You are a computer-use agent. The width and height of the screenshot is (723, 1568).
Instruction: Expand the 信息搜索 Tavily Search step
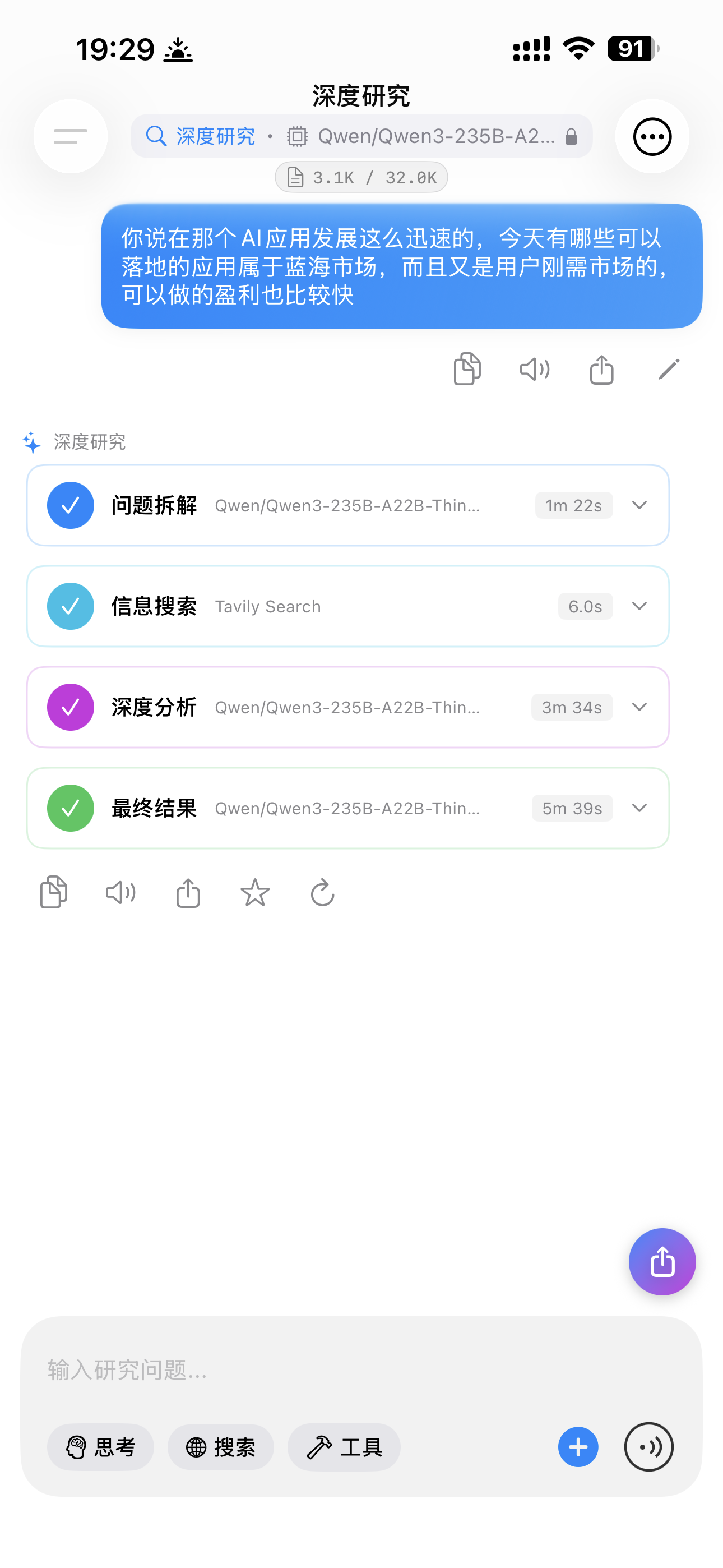click(x=639, y=606)
